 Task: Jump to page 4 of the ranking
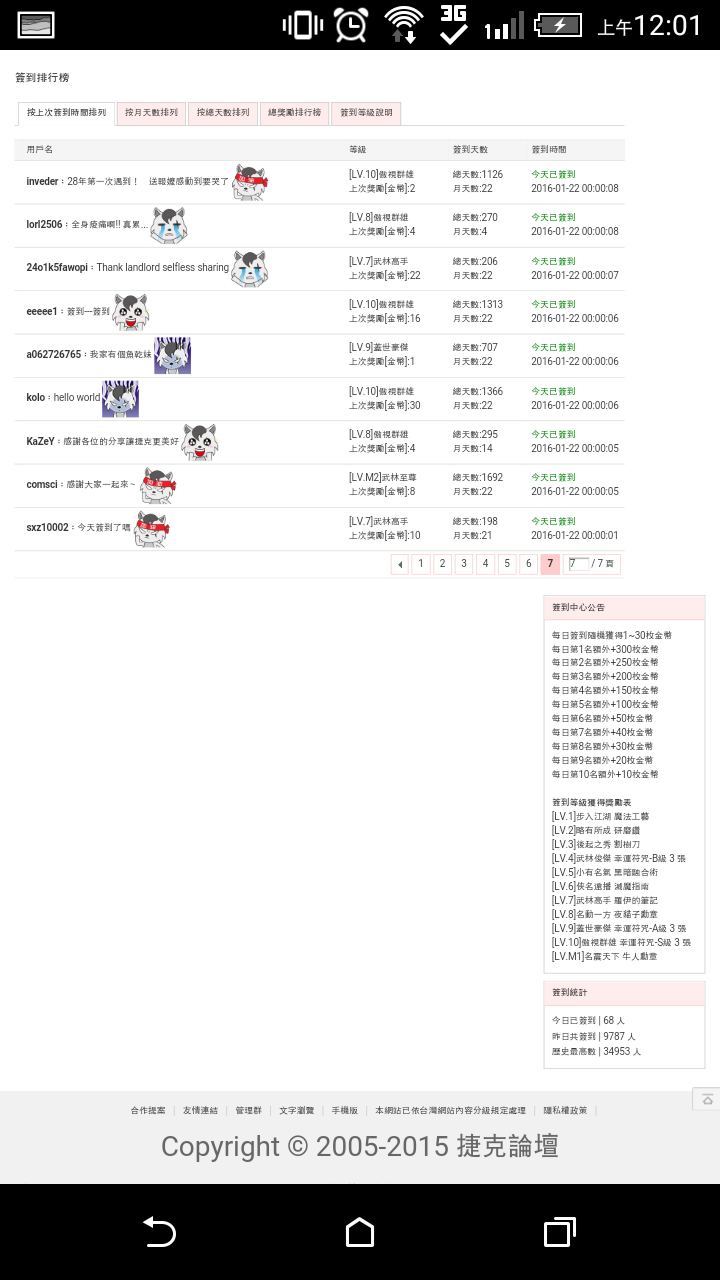click(x=485, y=564)
